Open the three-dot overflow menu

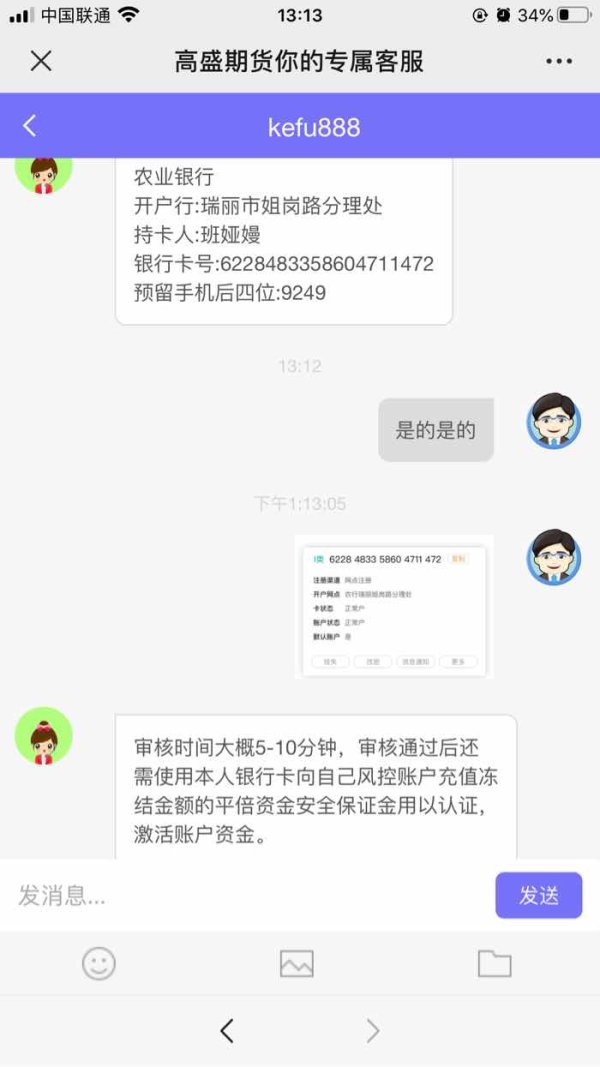(559, 61)
